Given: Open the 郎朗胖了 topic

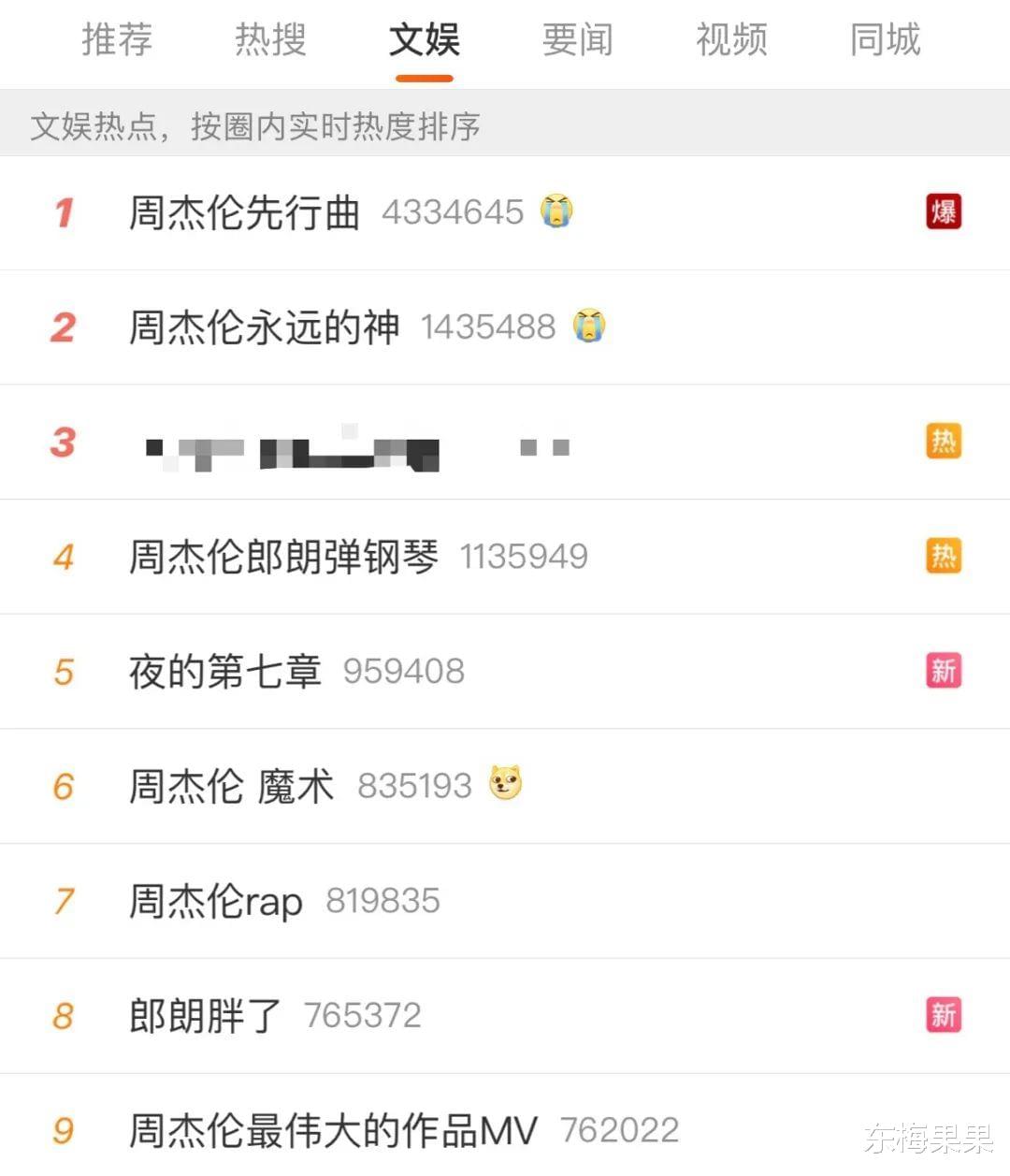Looking at the screenshot, I should [205, 1016].
